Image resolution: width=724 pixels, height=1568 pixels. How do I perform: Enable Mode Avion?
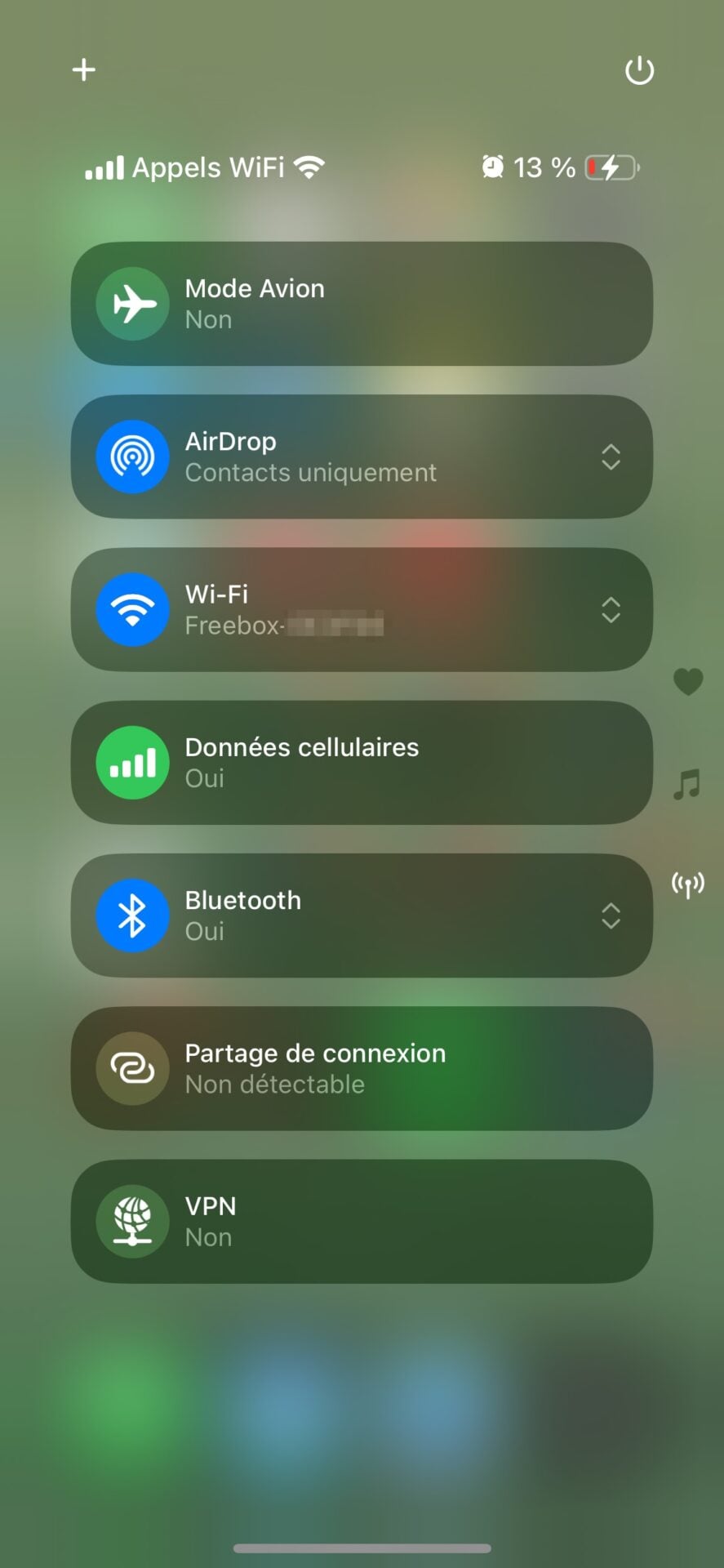133,304
